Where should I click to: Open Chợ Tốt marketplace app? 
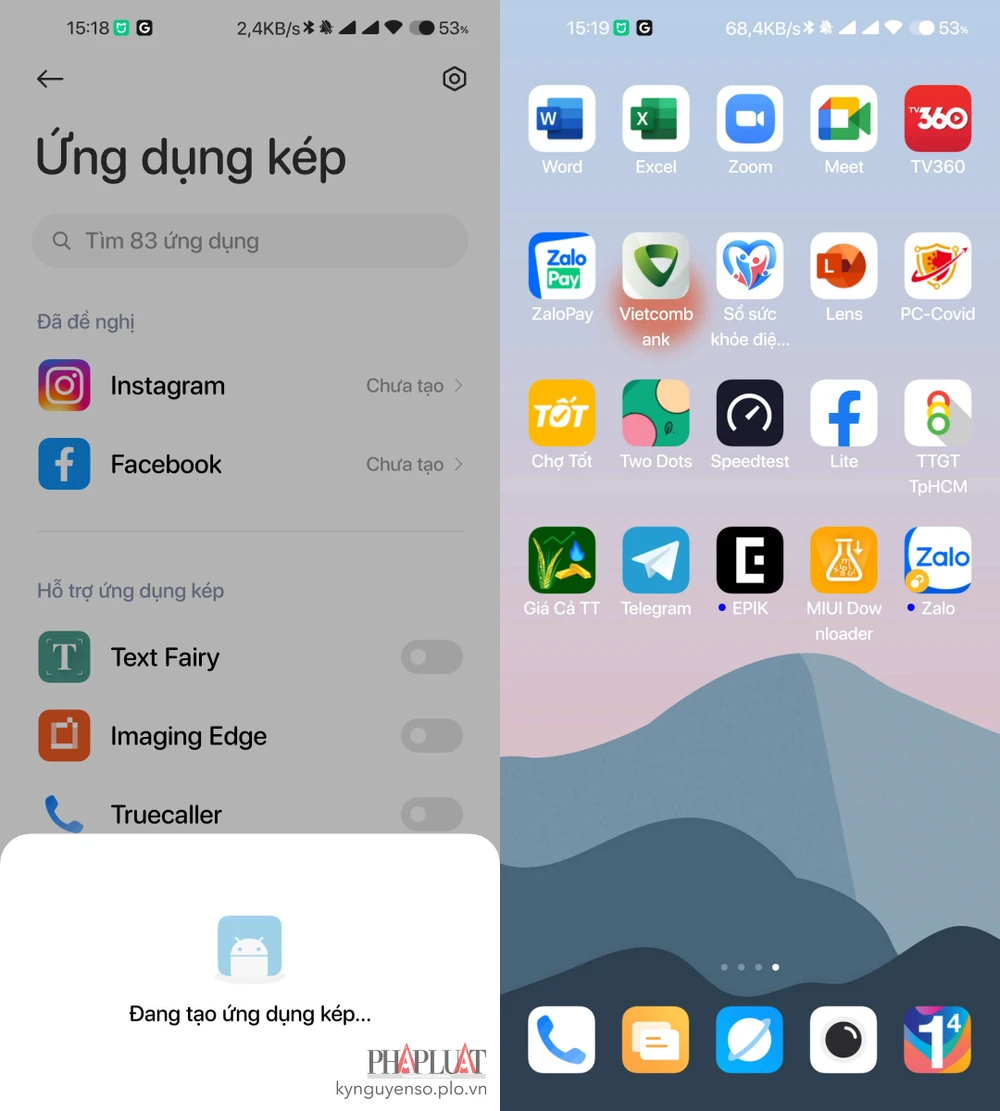(562, 413)
